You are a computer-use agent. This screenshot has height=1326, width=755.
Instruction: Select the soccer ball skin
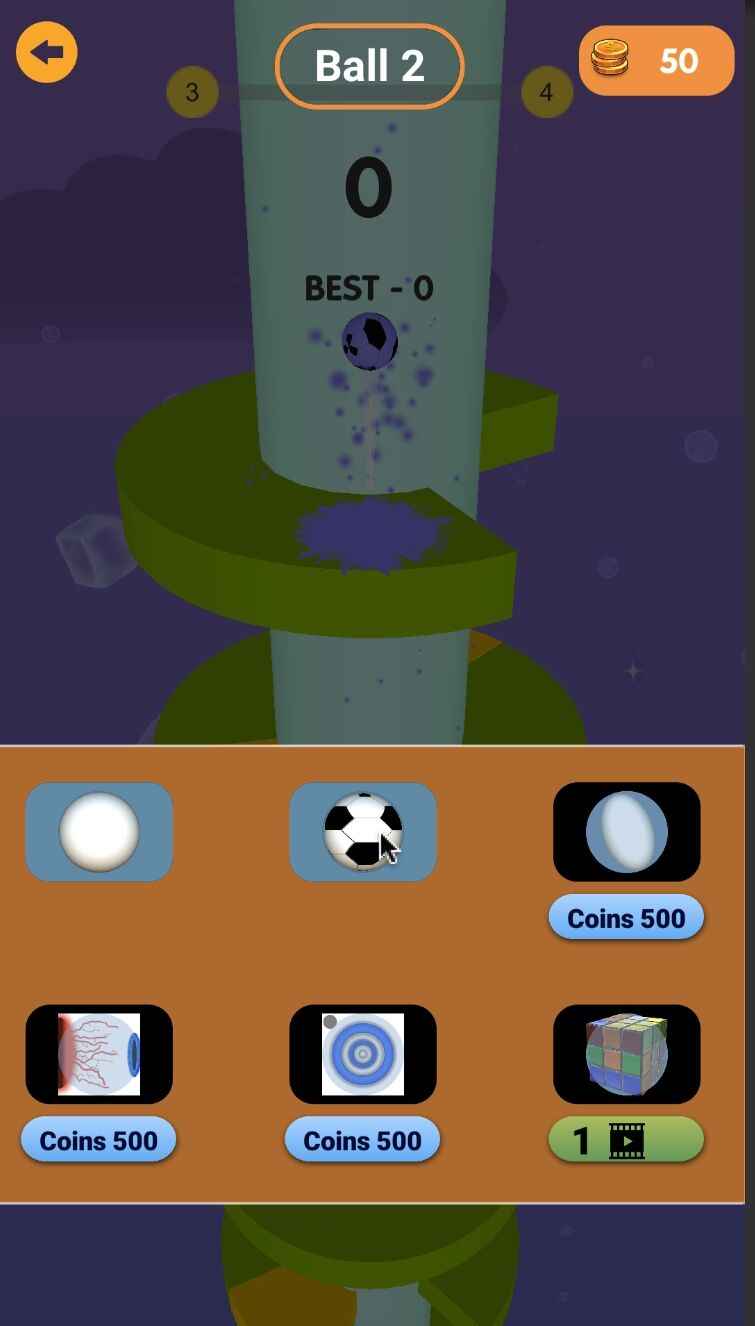pos(362,832)
